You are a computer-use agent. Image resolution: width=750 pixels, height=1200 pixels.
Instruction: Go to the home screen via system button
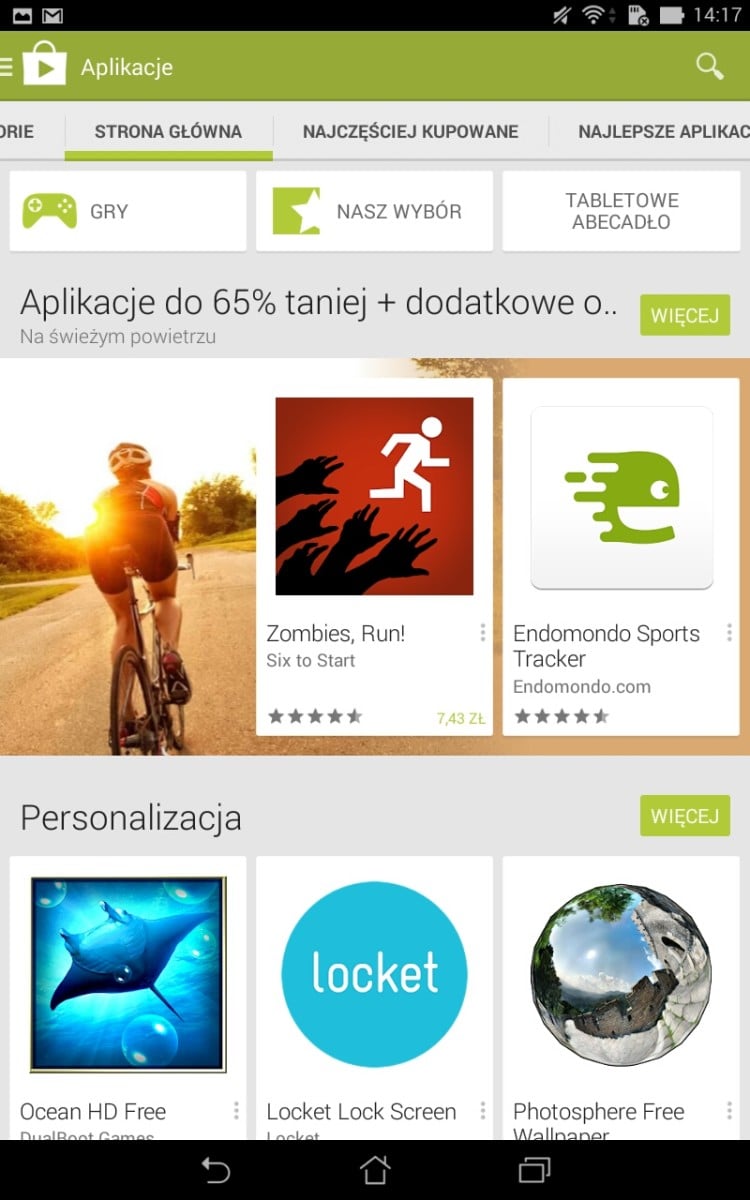[x=375, y=1170]
